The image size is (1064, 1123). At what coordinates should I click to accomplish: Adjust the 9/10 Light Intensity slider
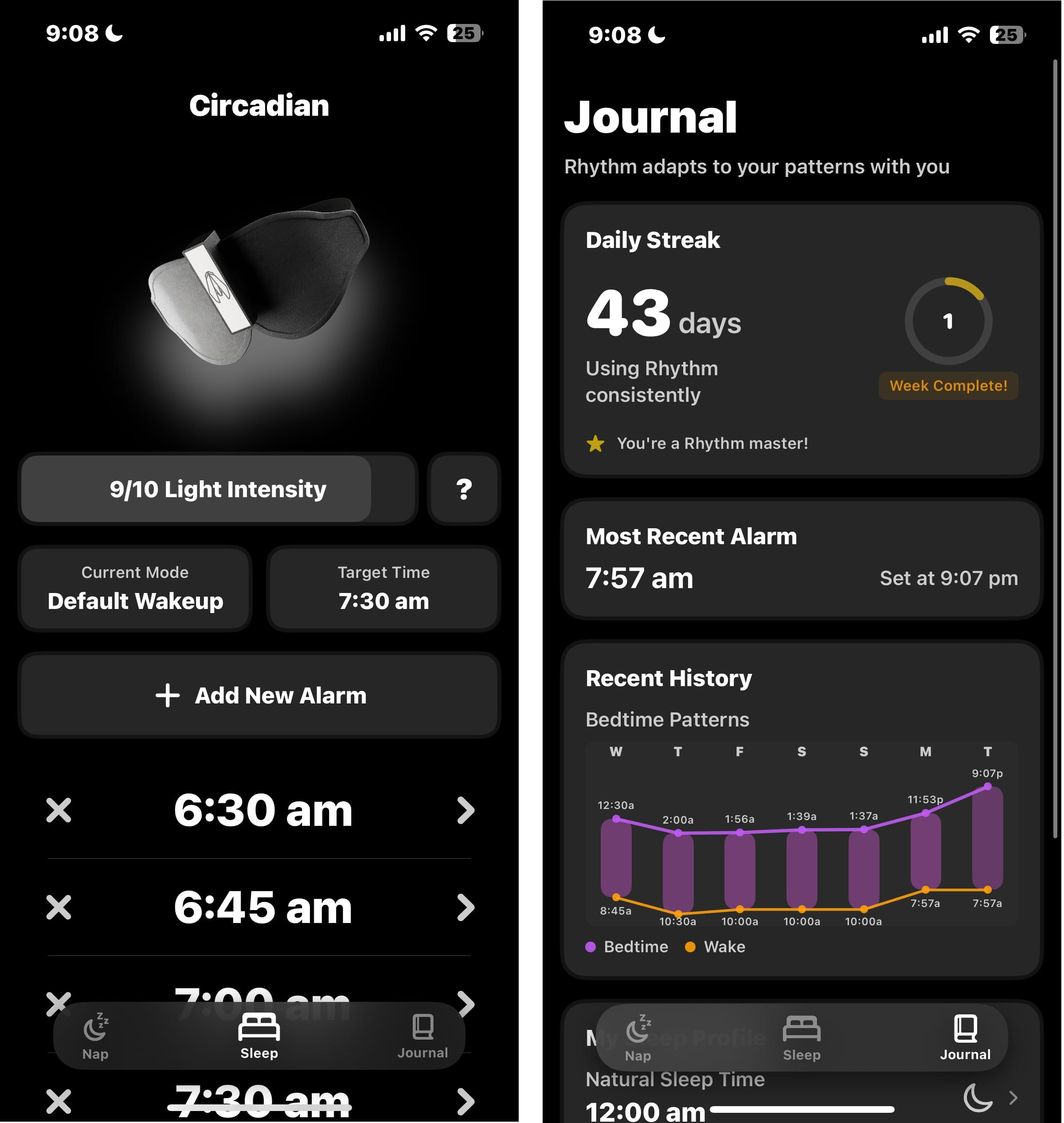pos(219,489)
